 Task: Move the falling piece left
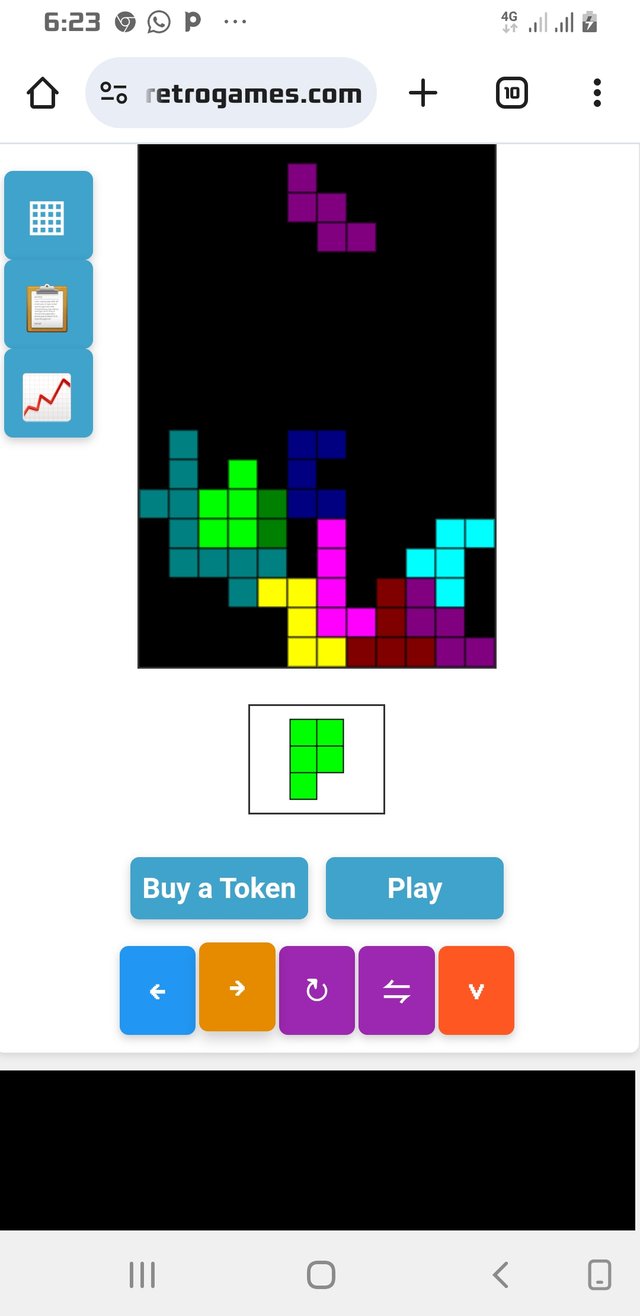pos(157,991)
